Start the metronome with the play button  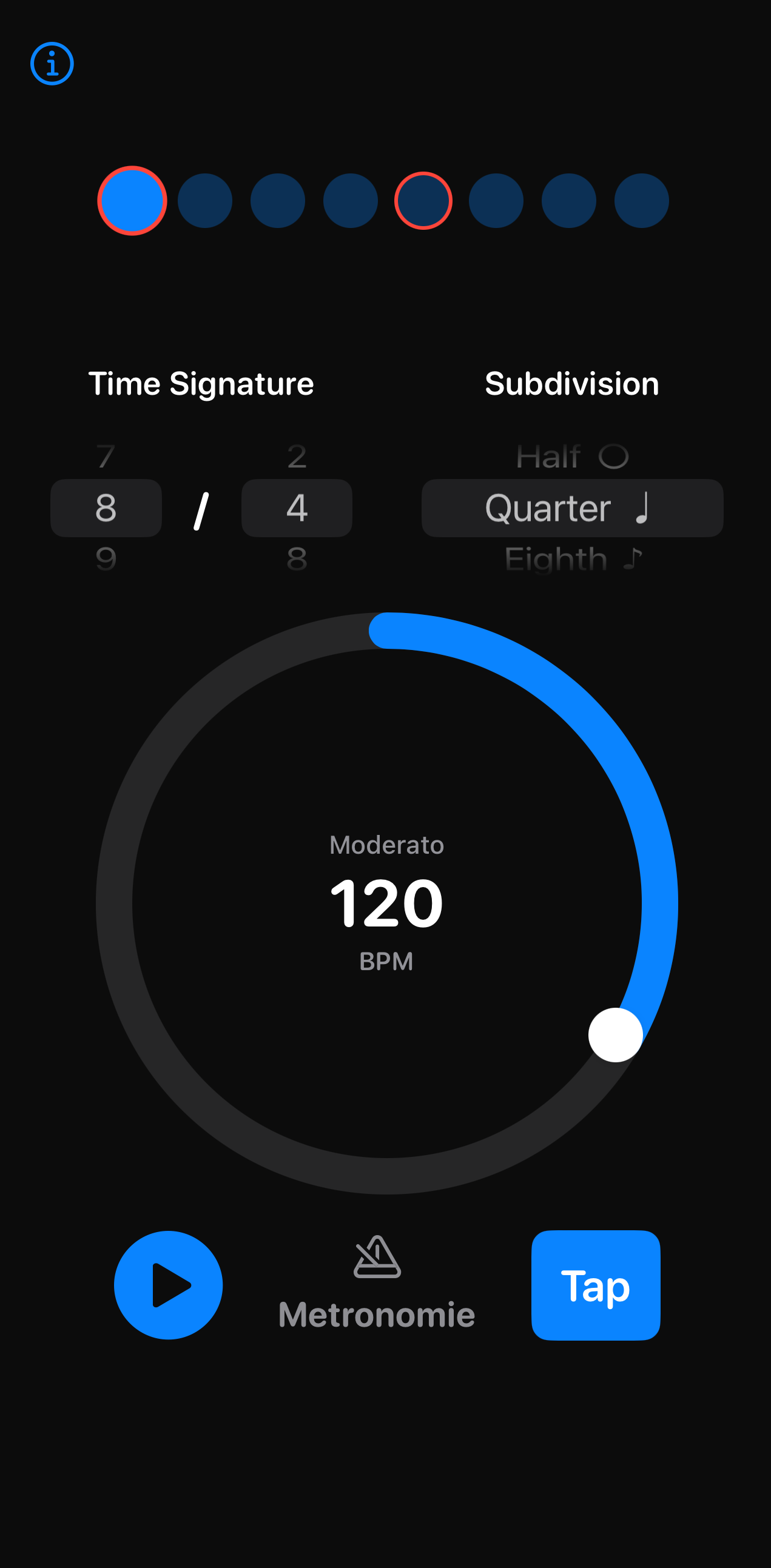pos(168,1285)
